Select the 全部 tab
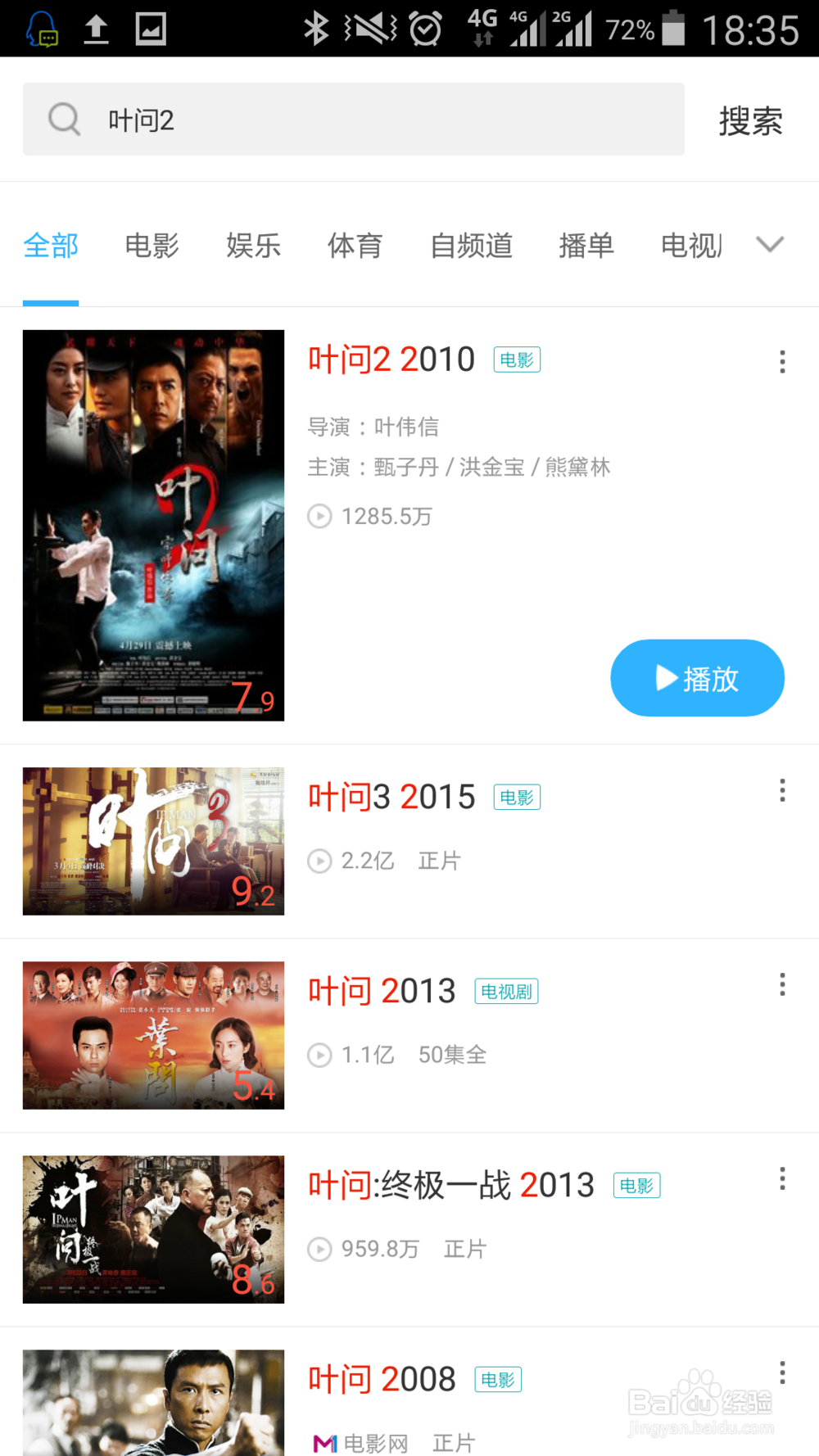819x1456 pixels. [x=51, y=246]
